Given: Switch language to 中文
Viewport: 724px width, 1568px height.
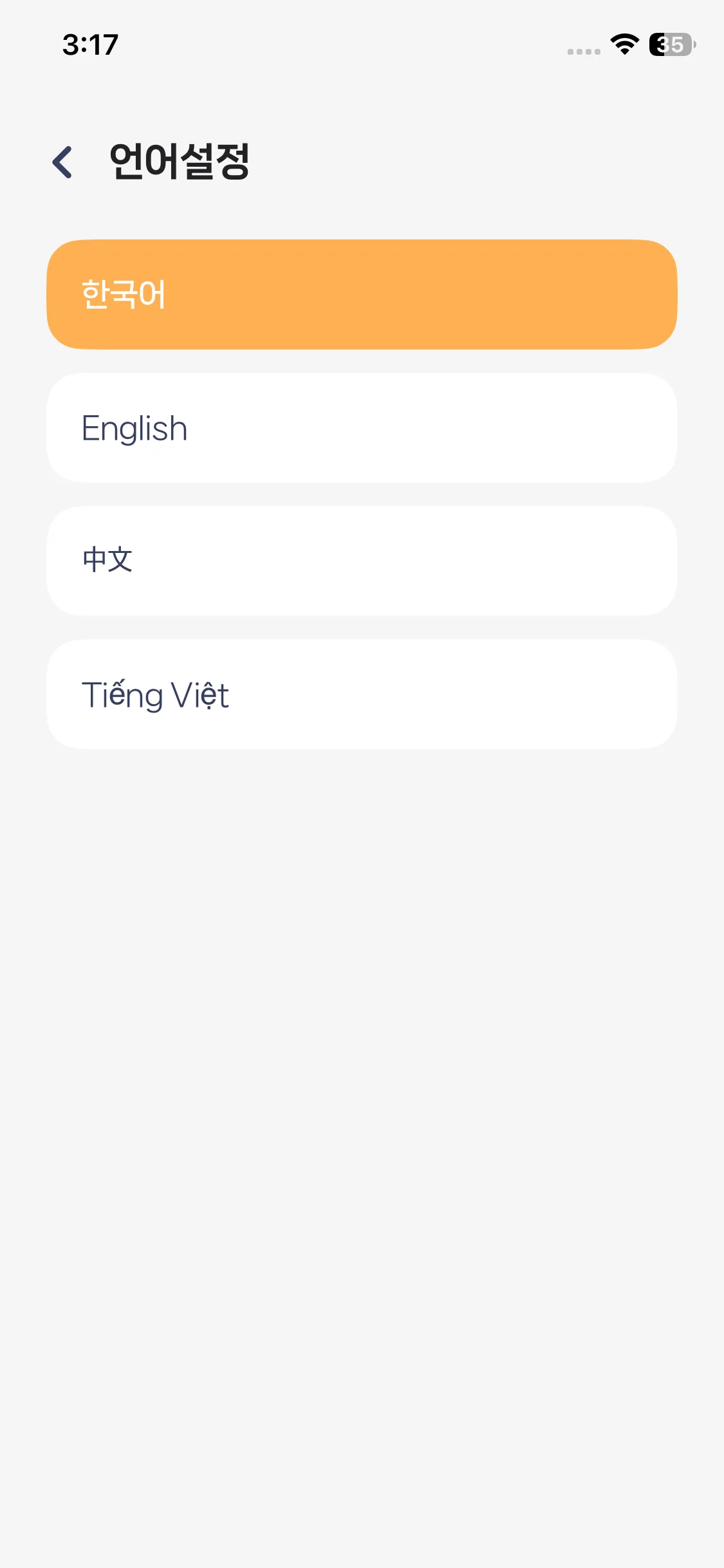Looking at the screenshot, I should (362, 561).
